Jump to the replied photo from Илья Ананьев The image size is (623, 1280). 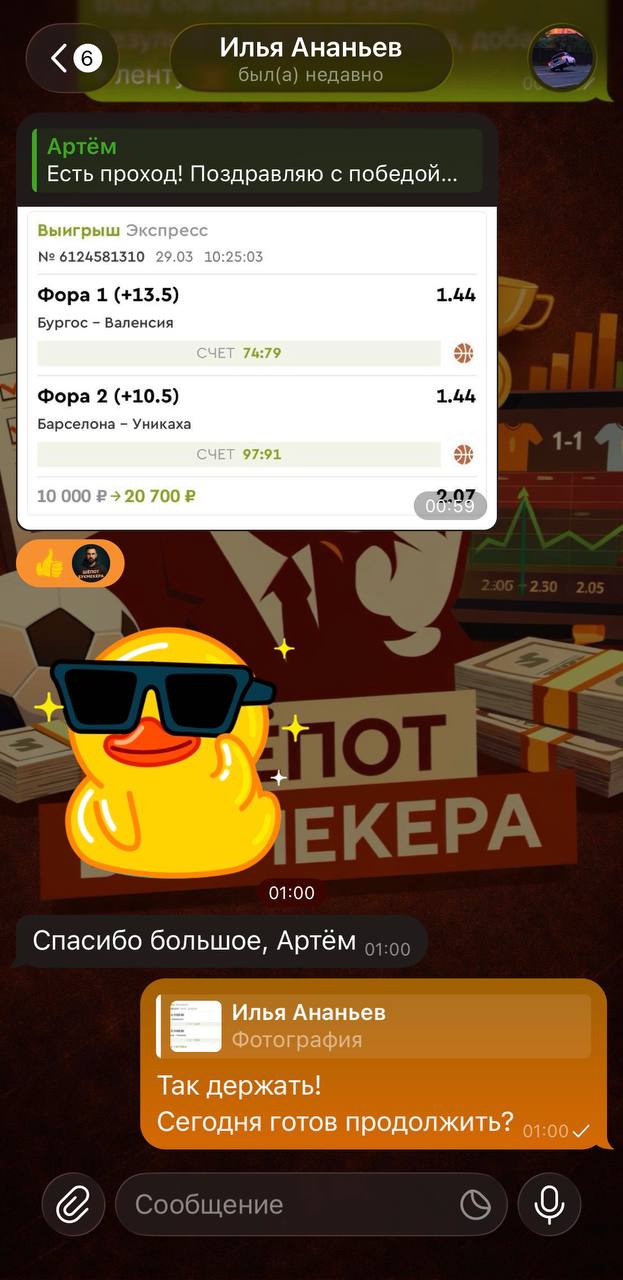374,1026
